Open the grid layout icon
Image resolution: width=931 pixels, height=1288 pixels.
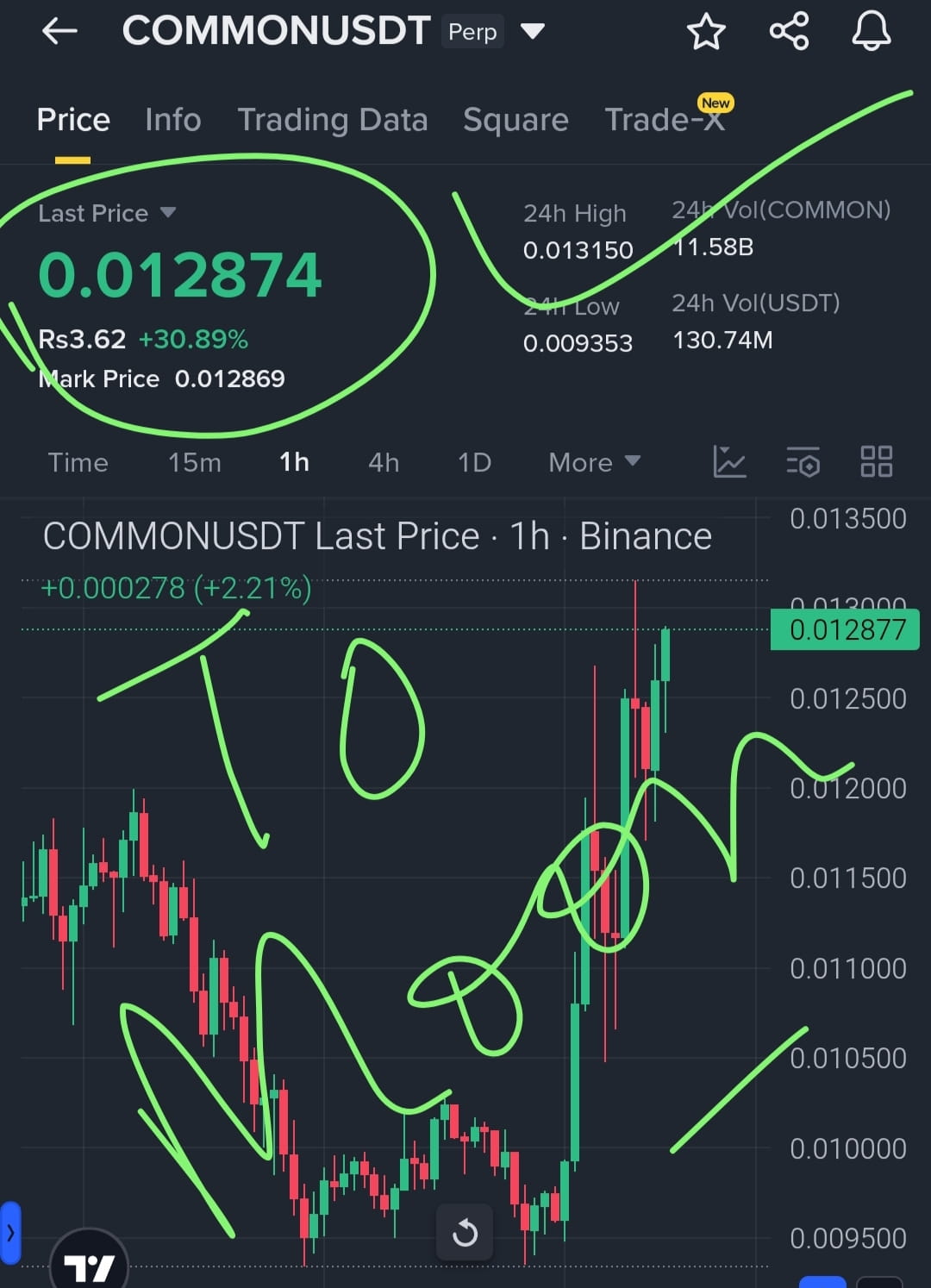click(x=877, y=463)
